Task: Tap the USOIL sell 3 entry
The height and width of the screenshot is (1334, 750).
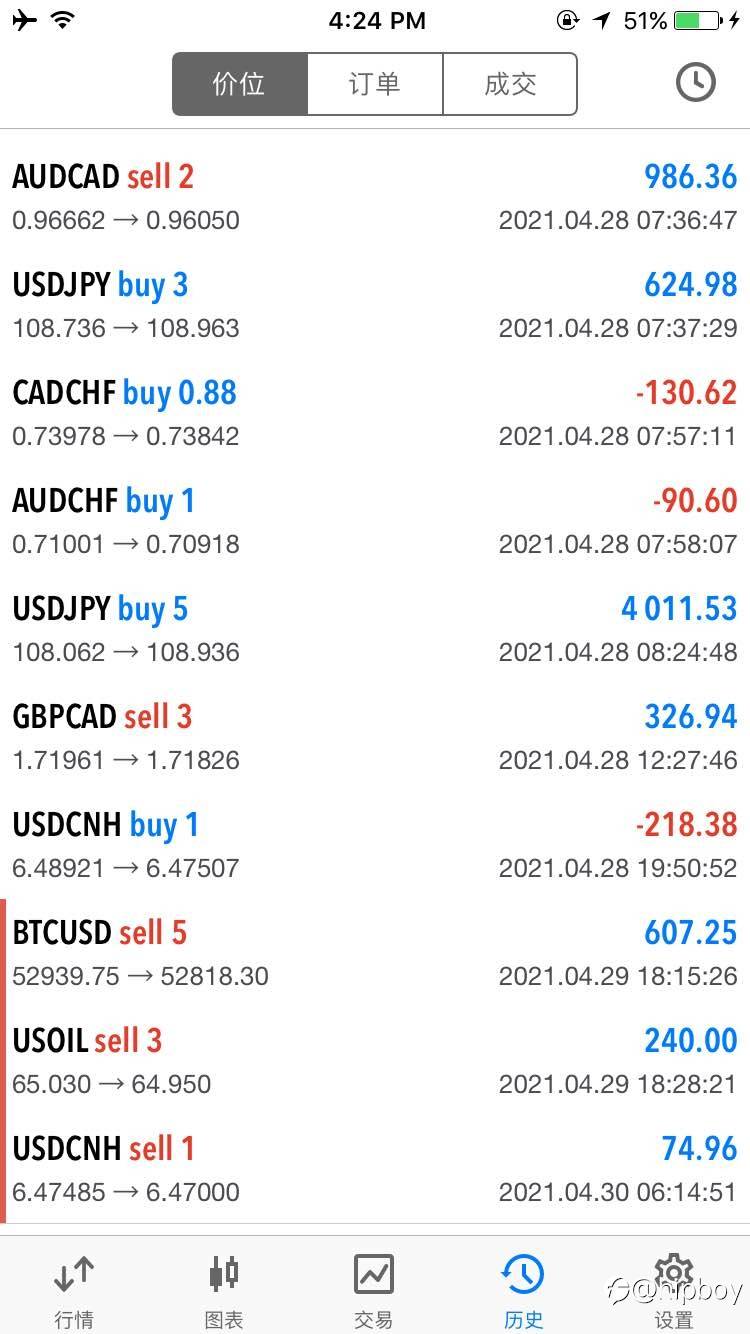Action: click(375, 1061)
